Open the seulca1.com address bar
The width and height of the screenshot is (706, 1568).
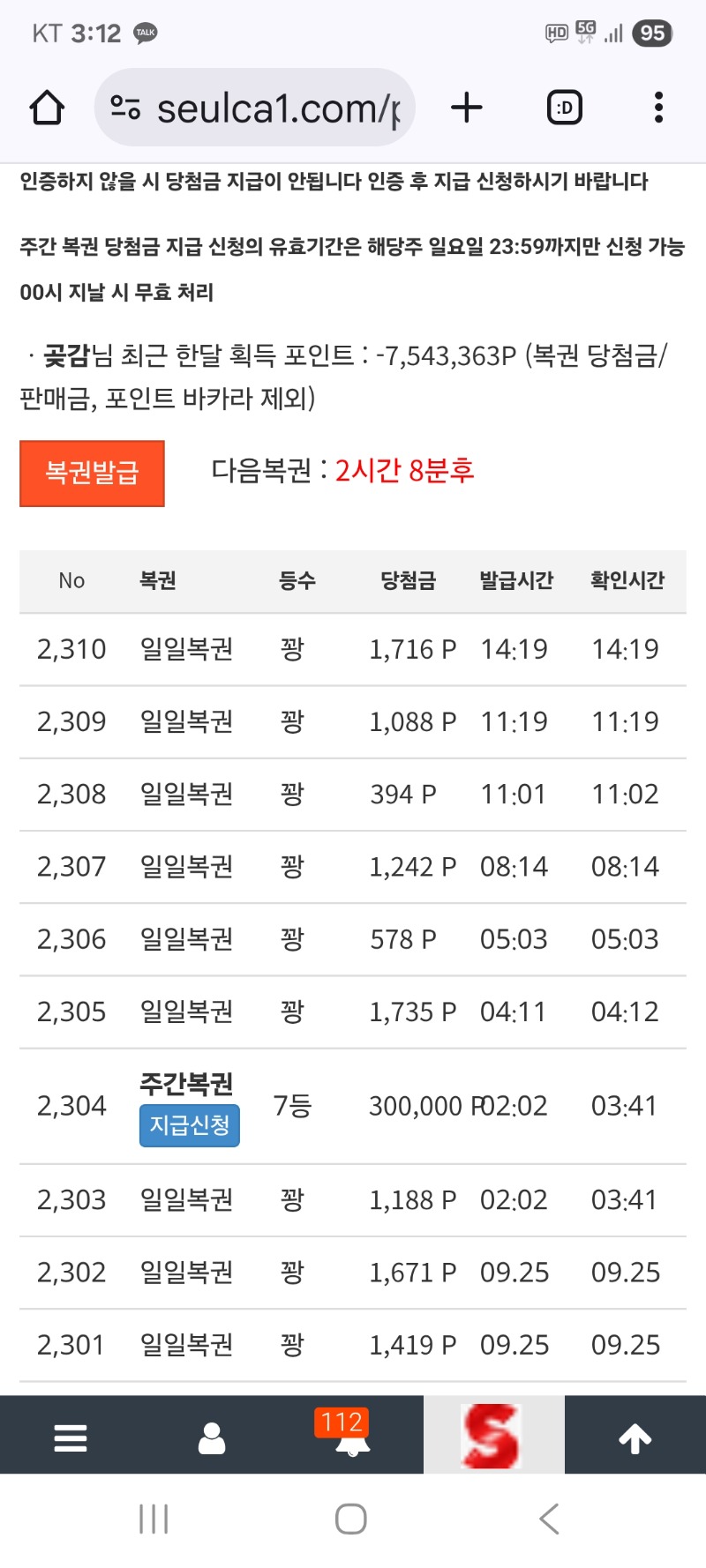[255, 108]
